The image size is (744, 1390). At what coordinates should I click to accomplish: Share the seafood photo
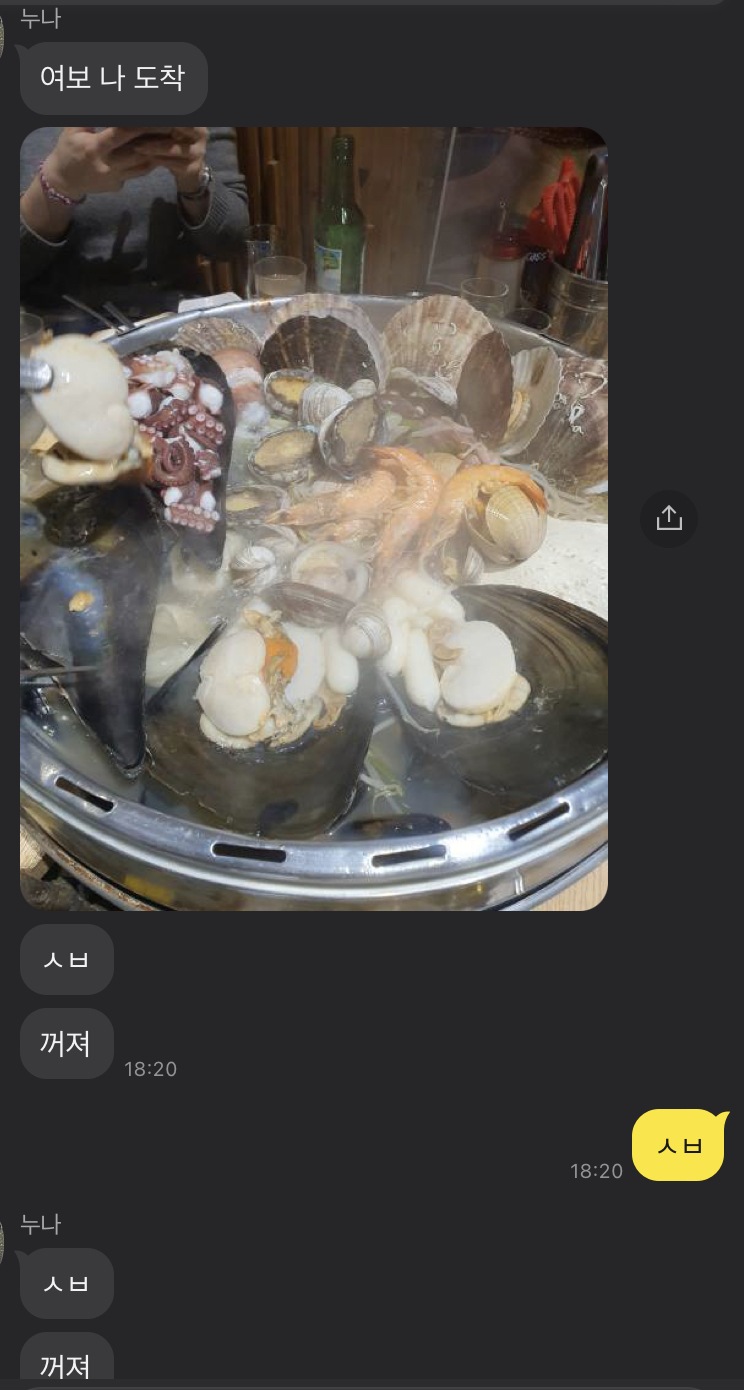click(x=669, y=518)
